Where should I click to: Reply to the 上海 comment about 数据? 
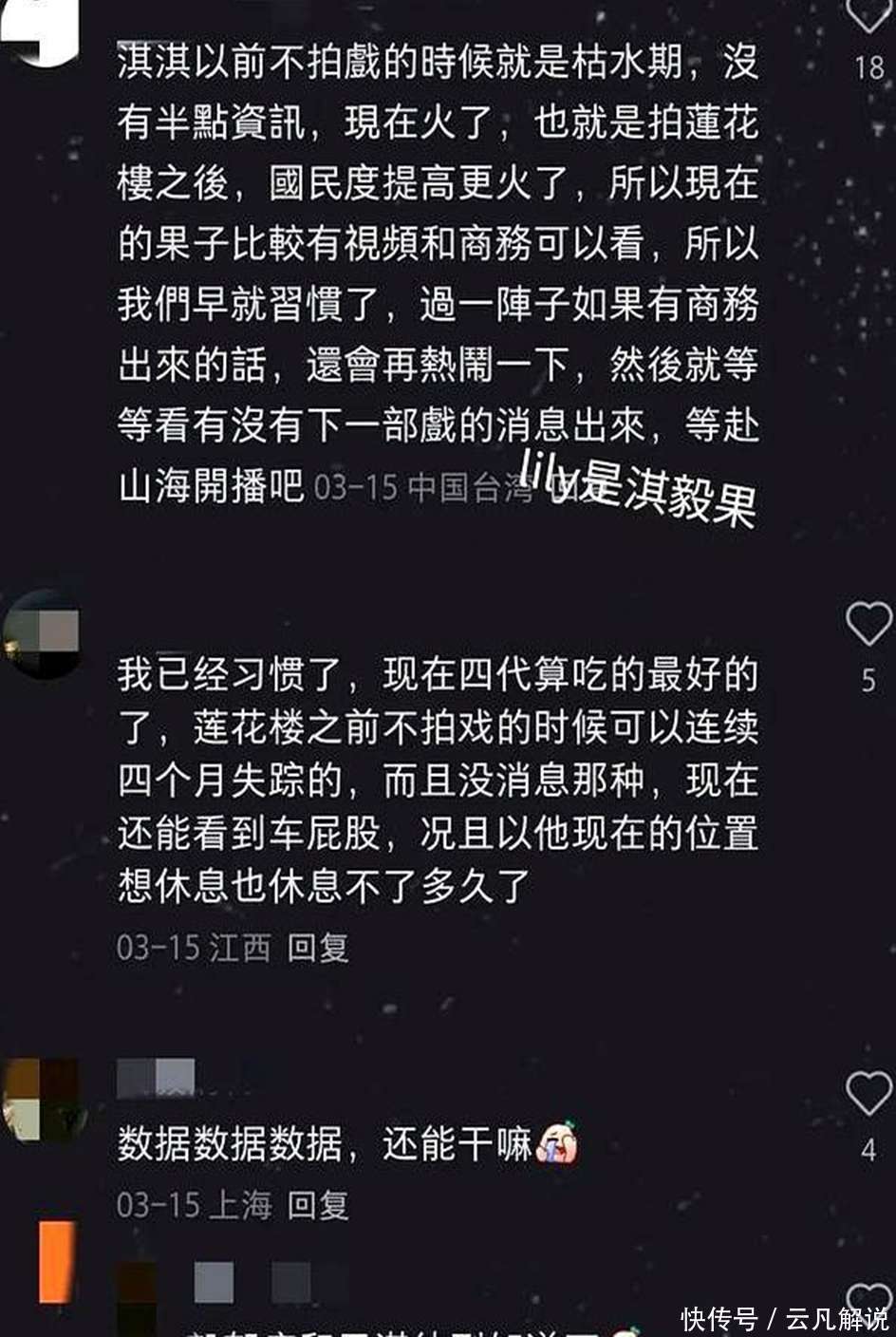coord(318,1205)
